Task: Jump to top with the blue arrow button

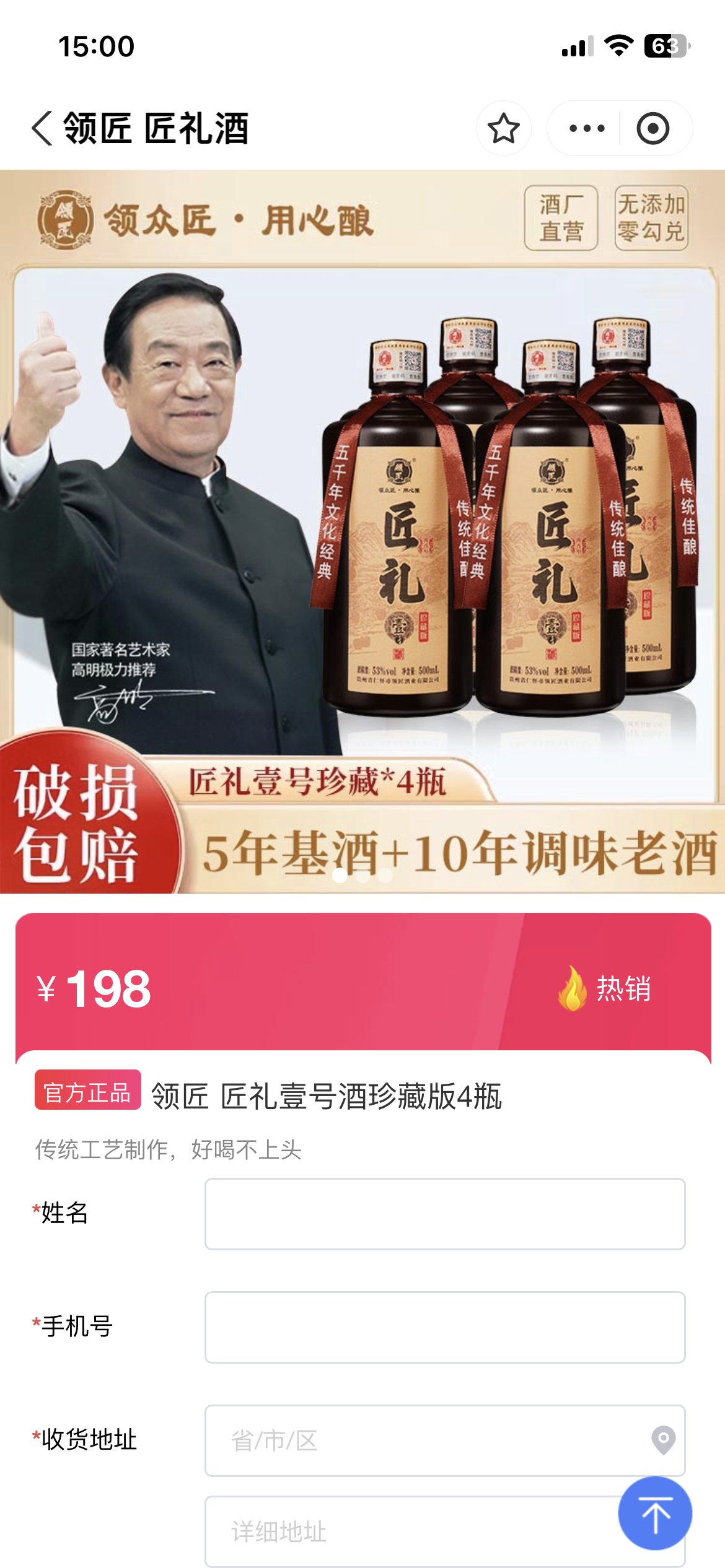Action: (x=655, y=1513)
